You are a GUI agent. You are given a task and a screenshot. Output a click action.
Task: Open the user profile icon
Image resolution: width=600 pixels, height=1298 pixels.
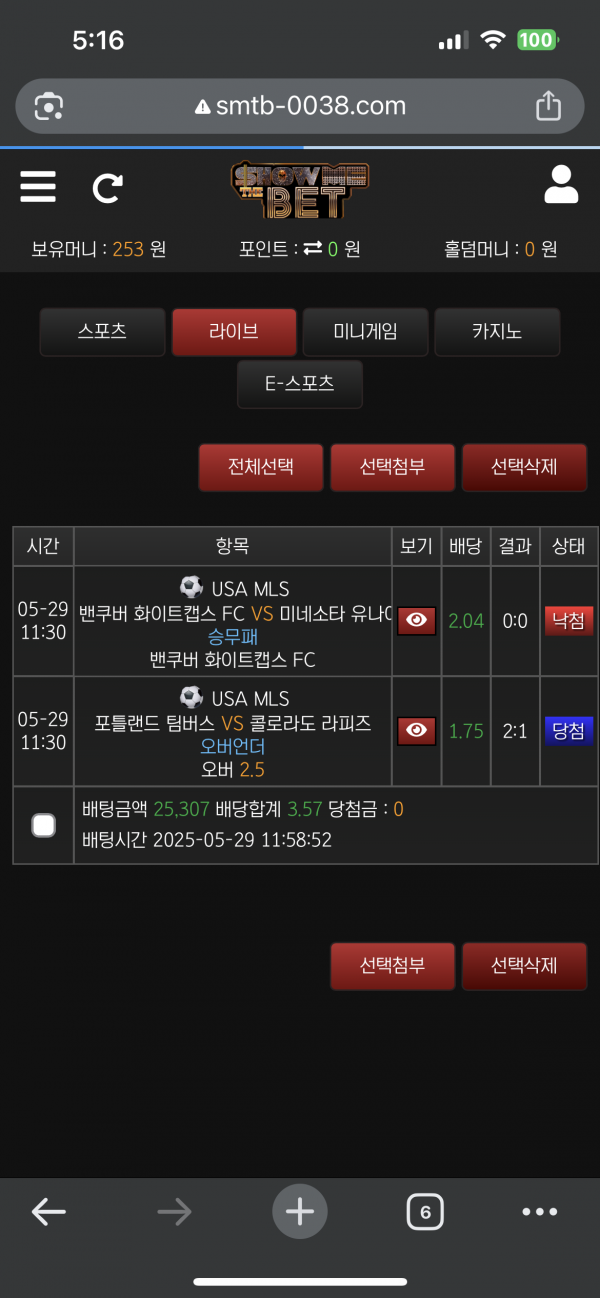coord(561,186)
